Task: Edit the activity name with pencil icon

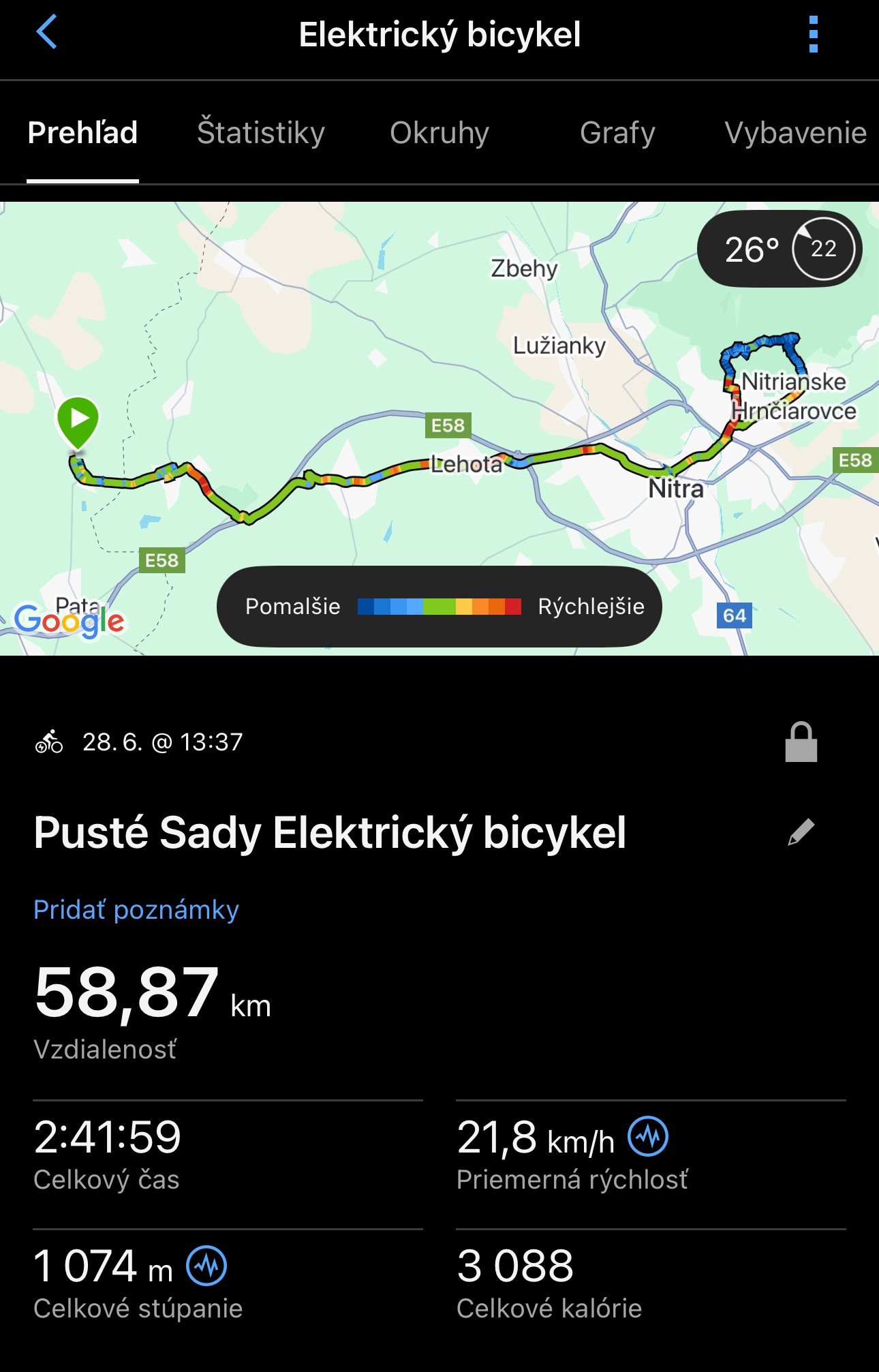Action: (x=801, y=832)
